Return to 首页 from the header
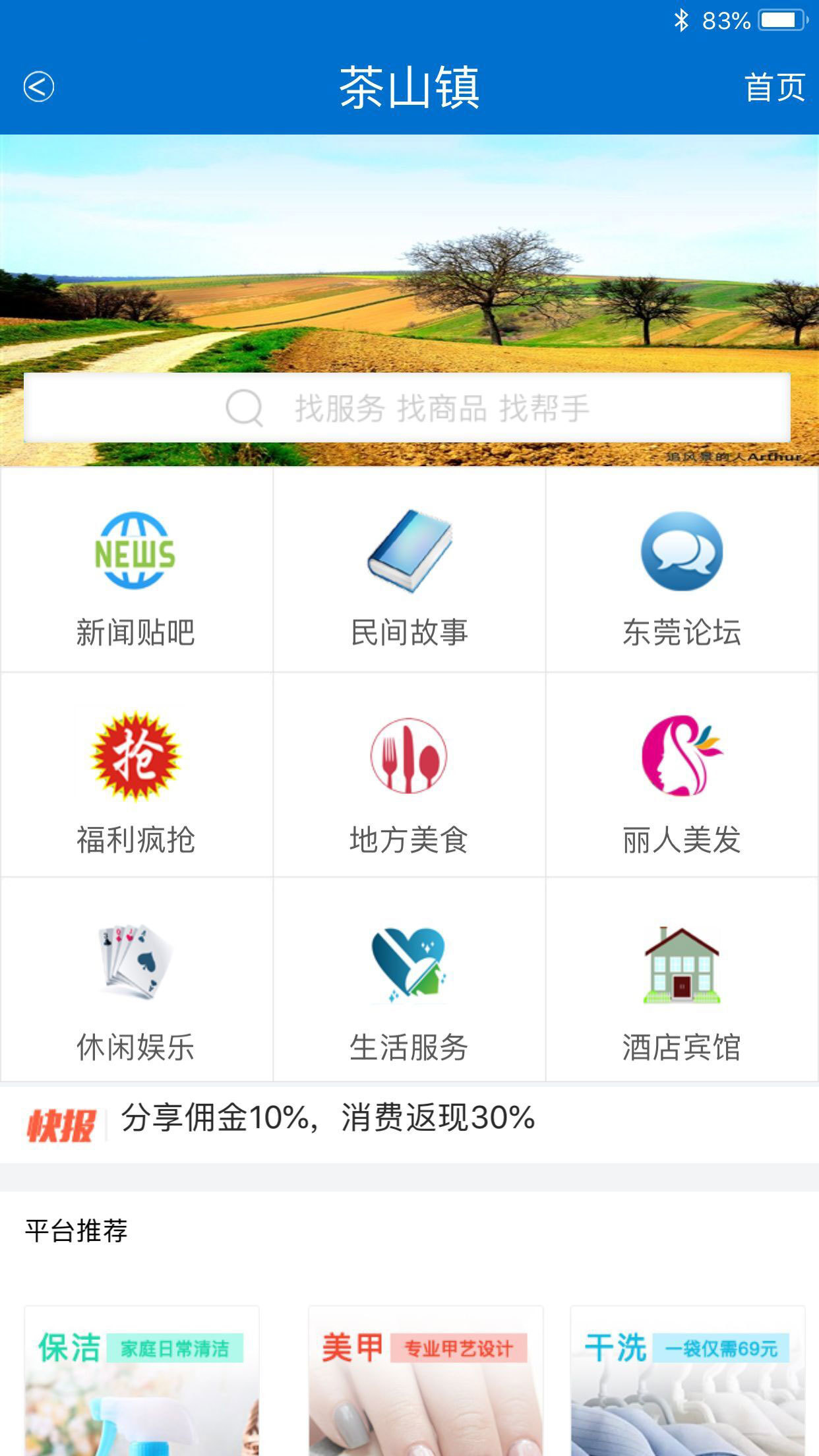Viewport: 819px width, 1456px height. [x=774, y=87]
